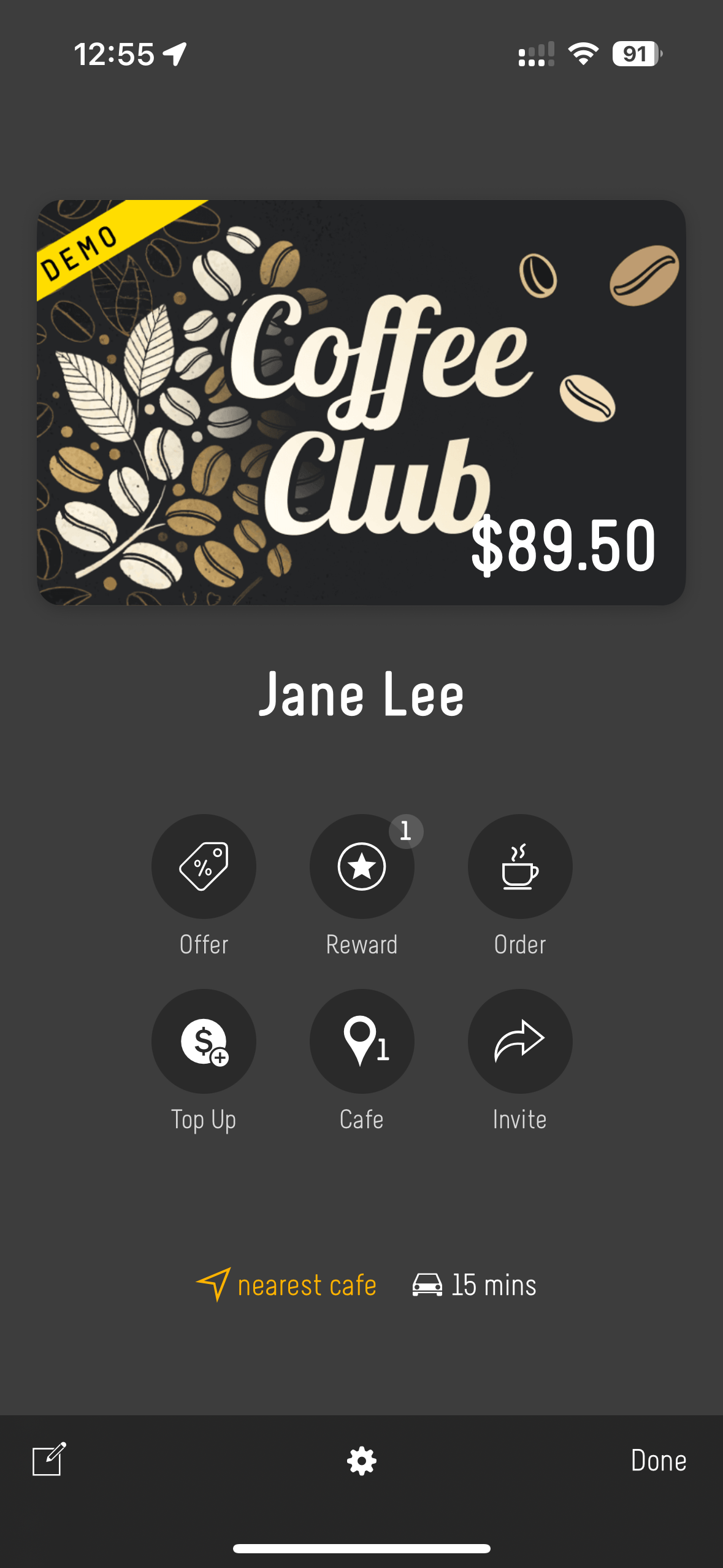
Task: View available rewards
Action: pyautogui.click(x=362, y=866)
